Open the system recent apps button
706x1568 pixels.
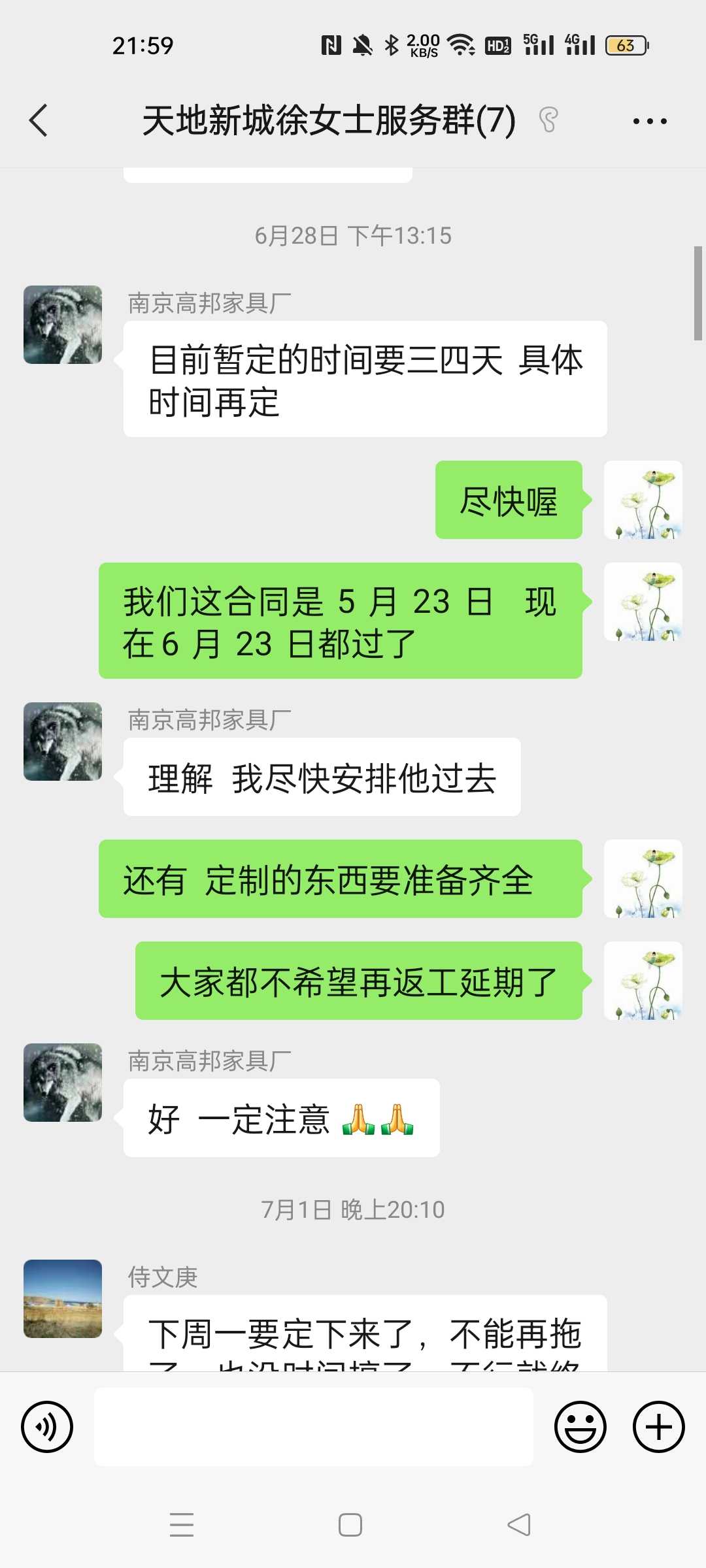(182, 1525)
